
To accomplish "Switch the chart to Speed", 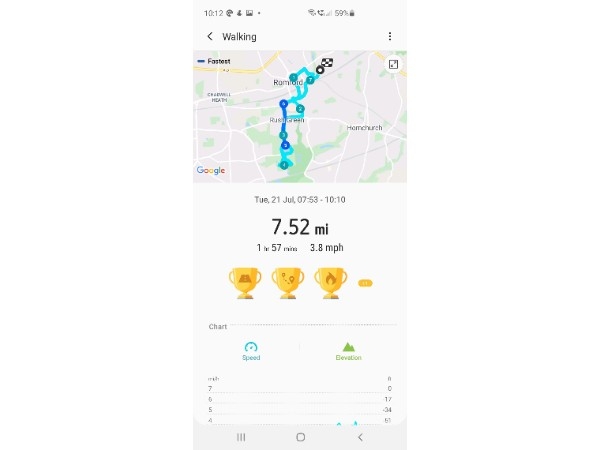I will click(x=251, y=350).
